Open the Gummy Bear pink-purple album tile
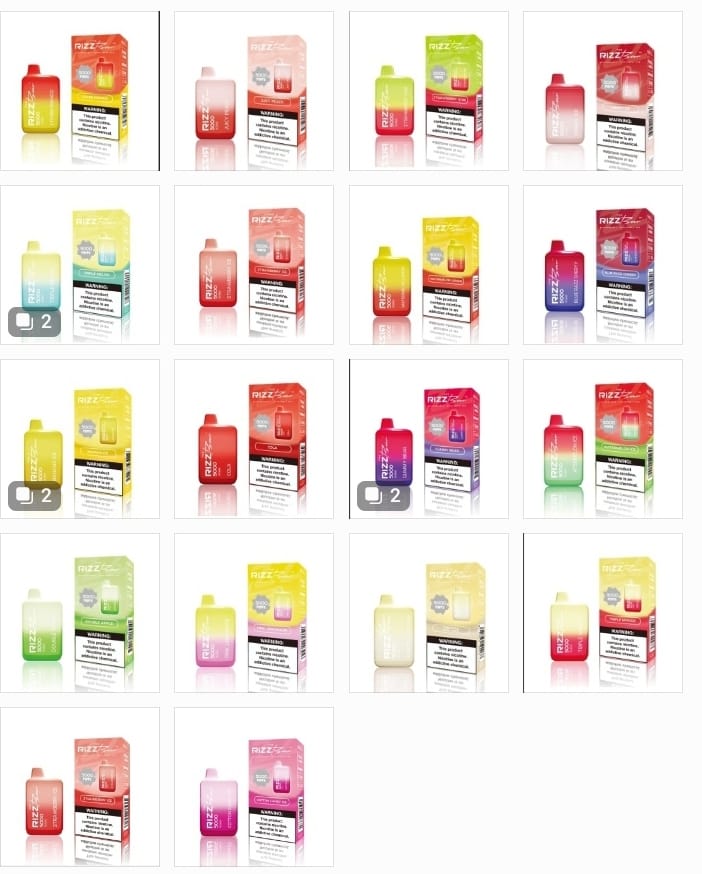Image resolution: width=702 pixels, height=874 pixels. click(428, 439)
